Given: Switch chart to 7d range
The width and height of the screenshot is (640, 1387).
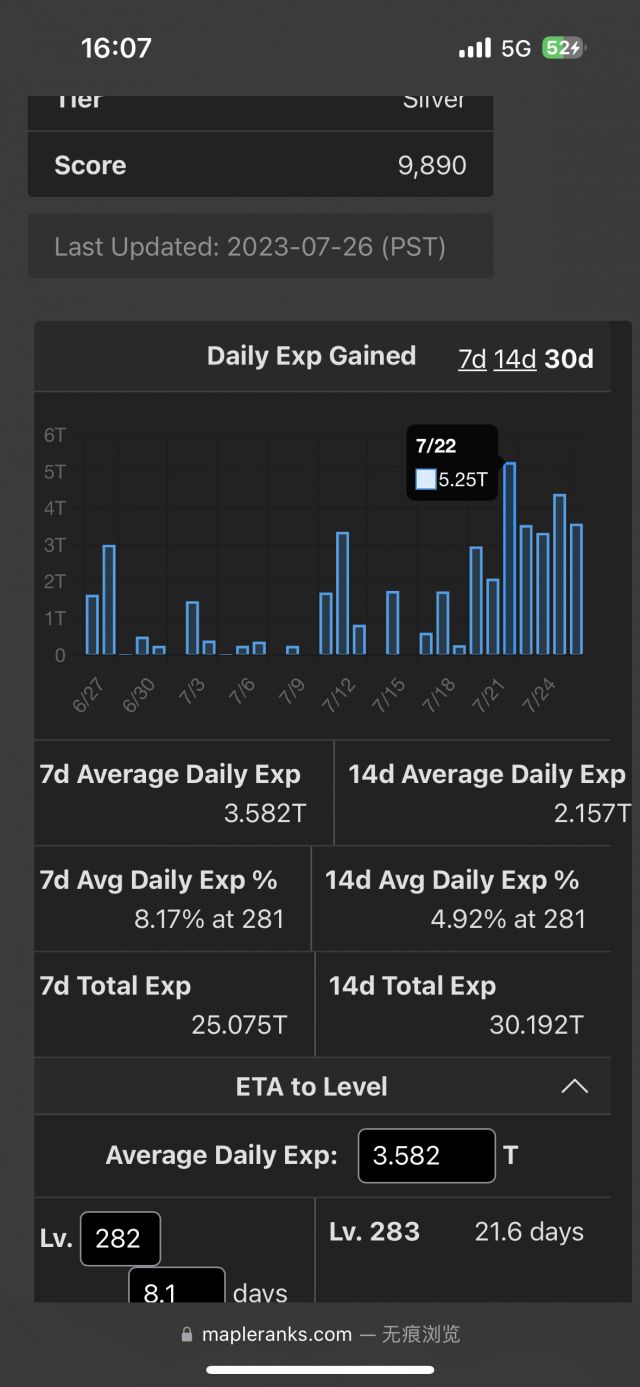Looking at the screenshot, I should 472,359.
